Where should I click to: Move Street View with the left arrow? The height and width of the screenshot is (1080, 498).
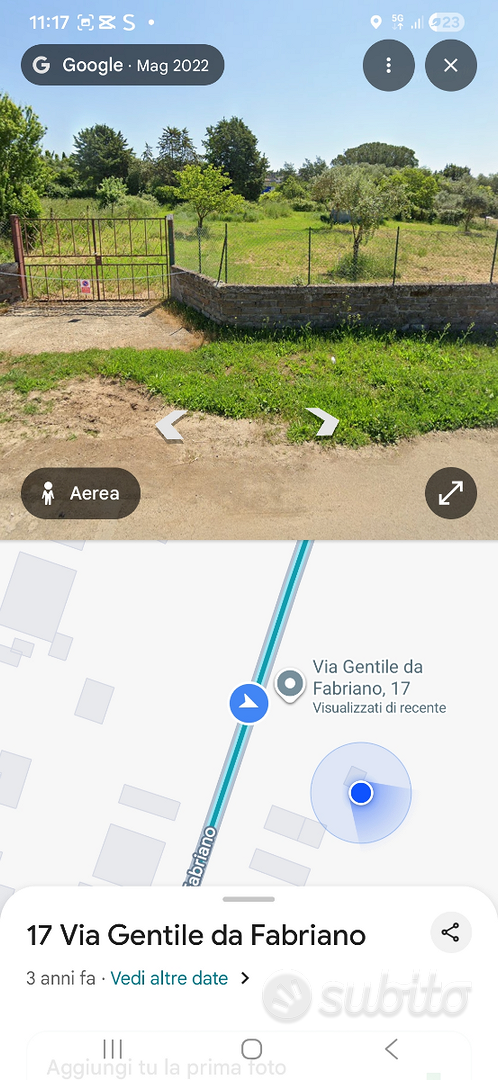[x=171, y=424]
